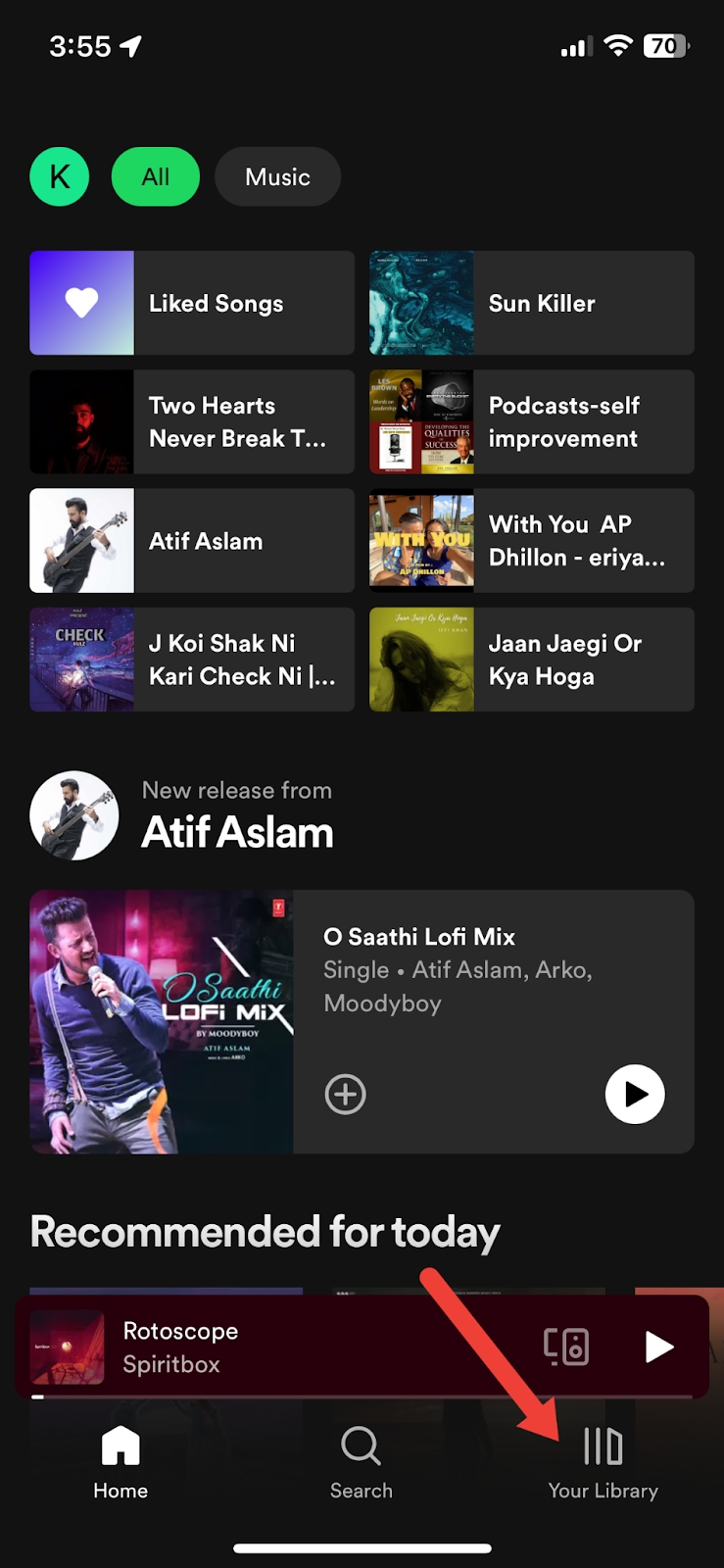Open Liked Songs playlist

[192, 303]
